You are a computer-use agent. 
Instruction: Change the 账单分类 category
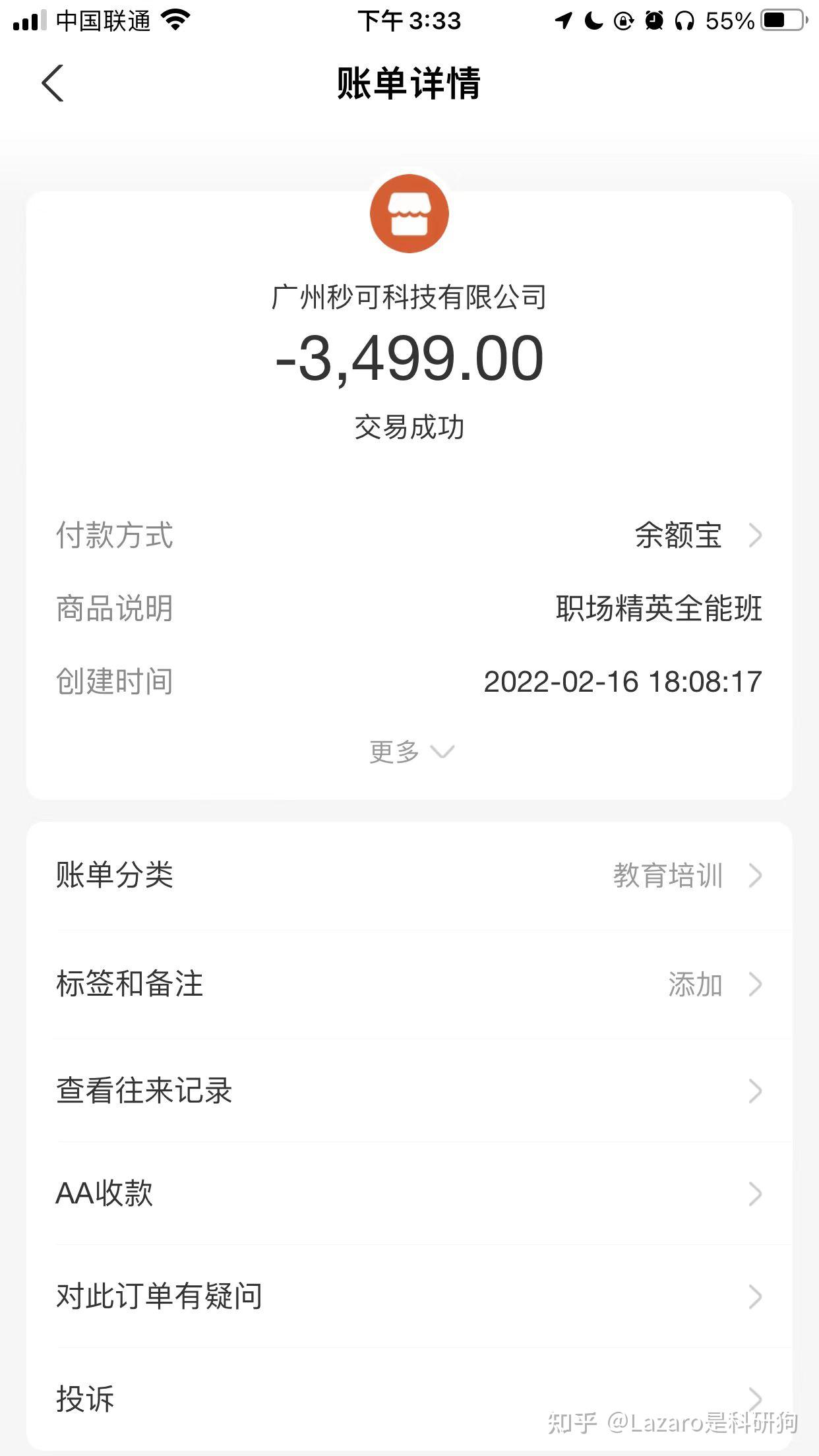coord(409,875)
